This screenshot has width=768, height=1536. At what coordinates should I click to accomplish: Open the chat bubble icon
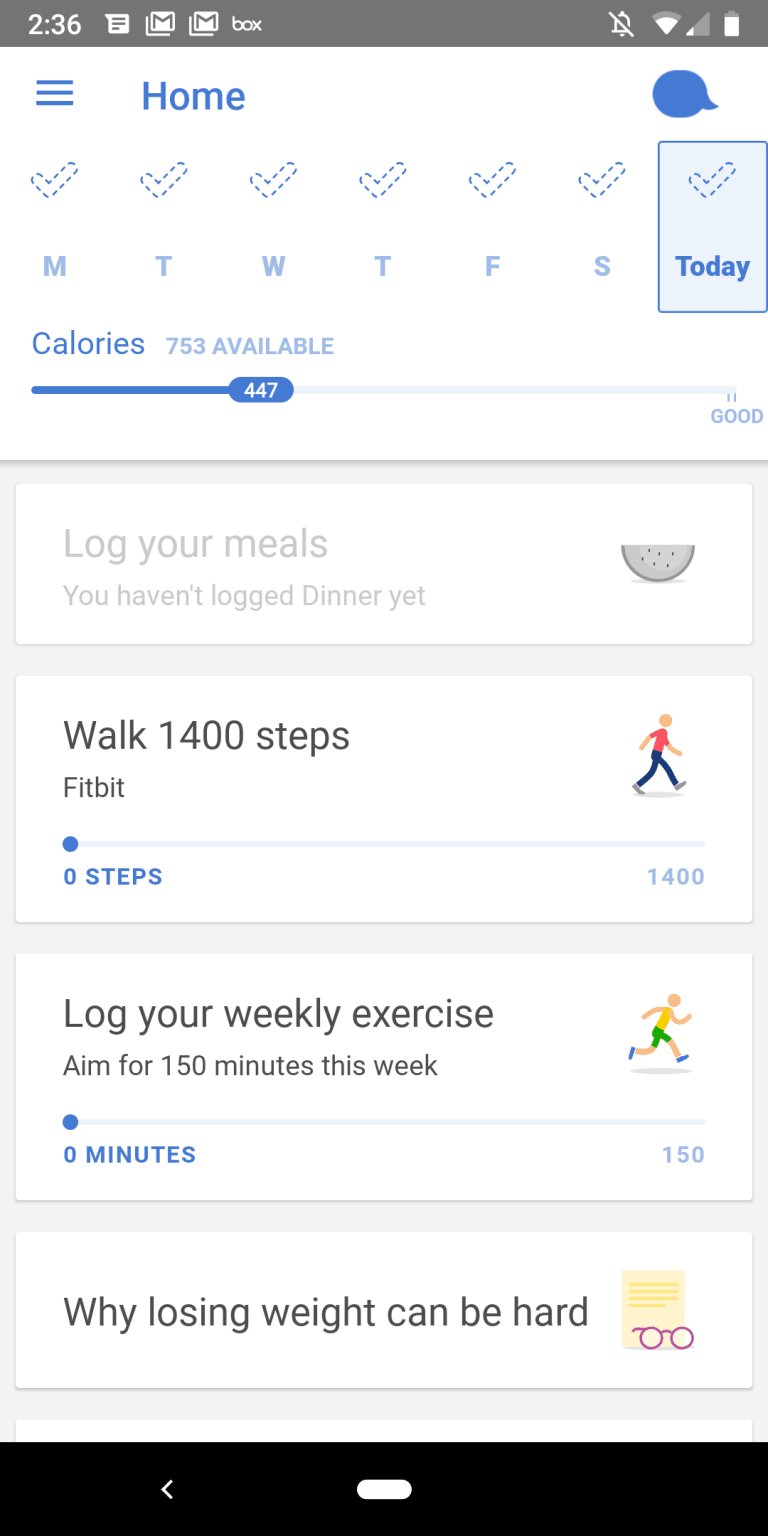point(684,96)
